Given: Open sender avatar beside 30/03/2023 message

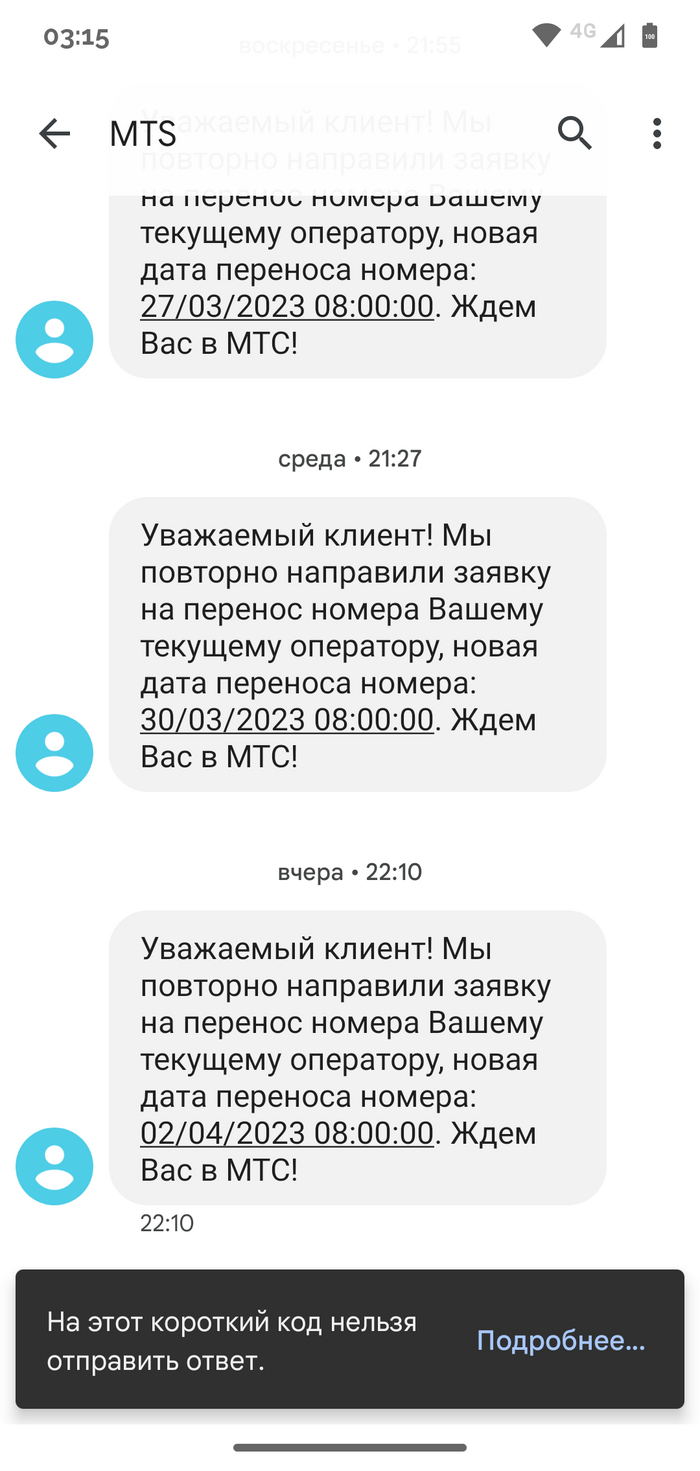Looking at the screenshot, I should point(54,753).
